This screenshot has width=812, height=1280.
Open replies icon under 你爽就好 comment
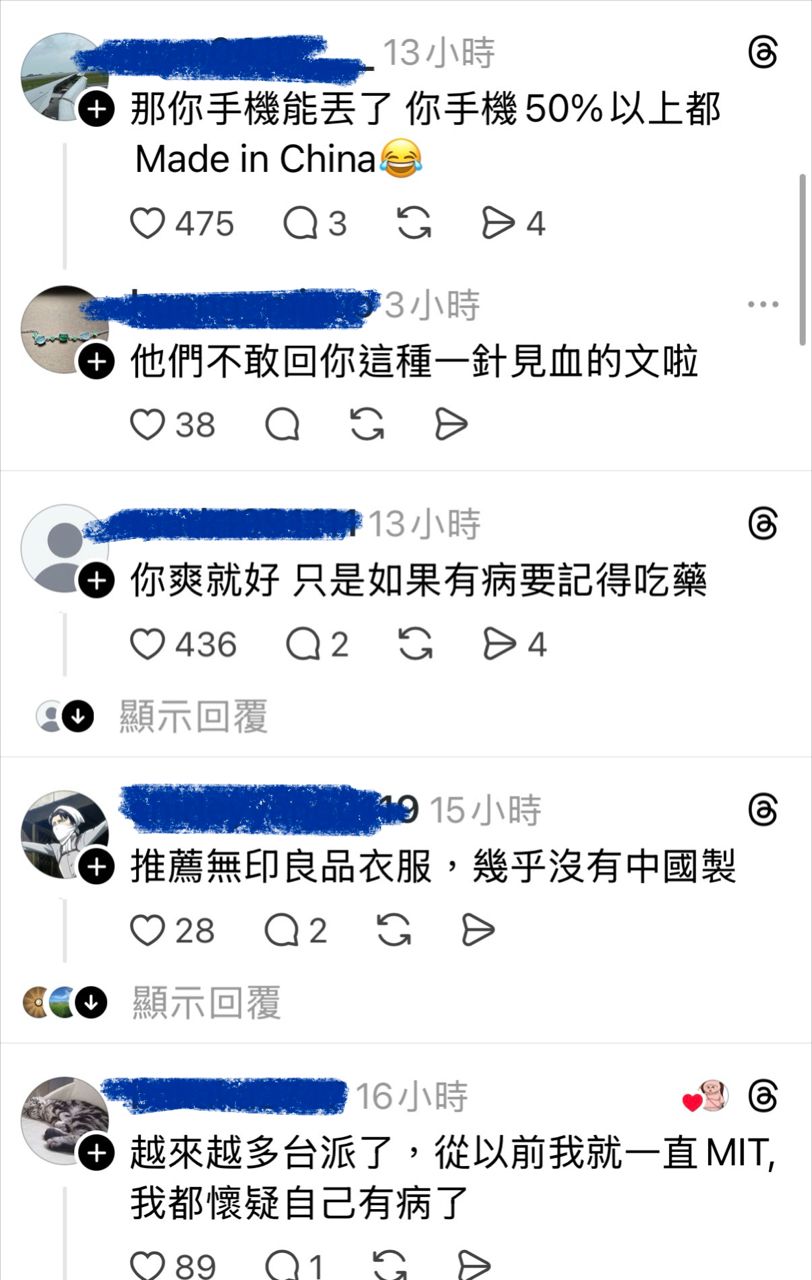point(302,645)
